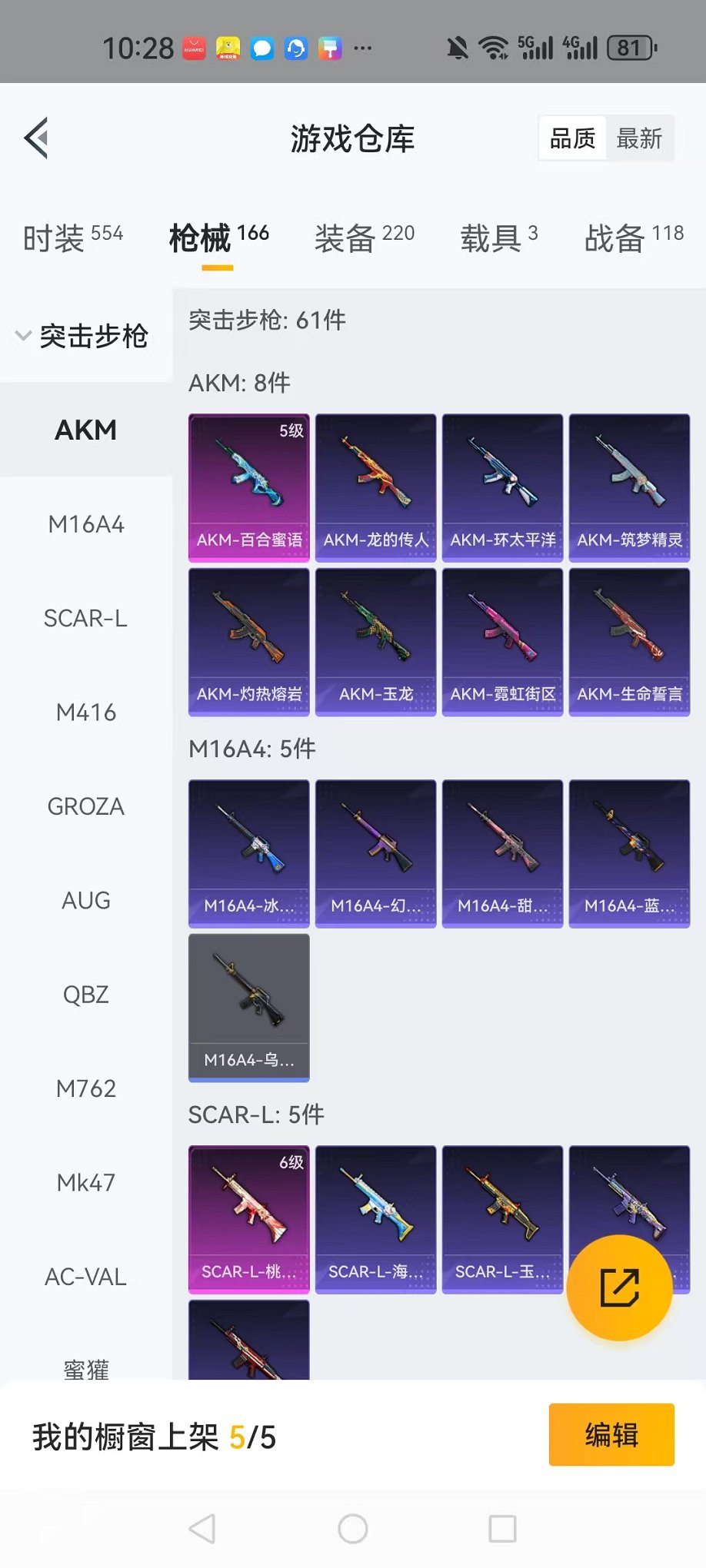Sort by 最新

point(638,139)
